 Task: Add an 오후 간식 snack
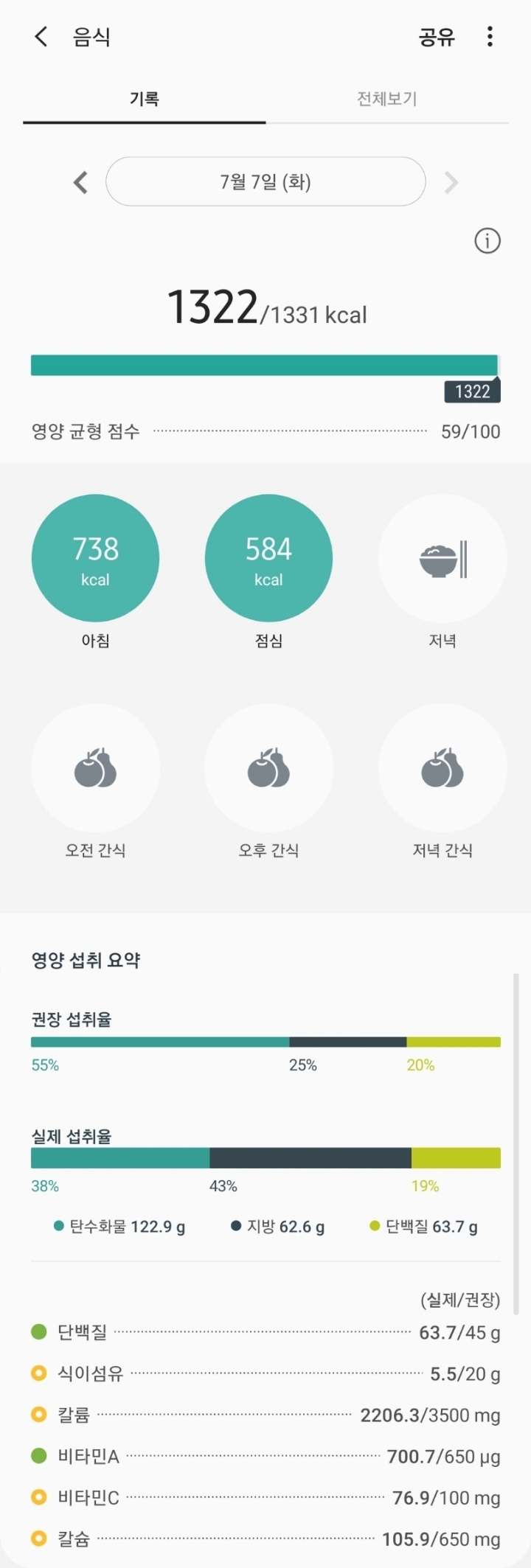click(268, 768)
